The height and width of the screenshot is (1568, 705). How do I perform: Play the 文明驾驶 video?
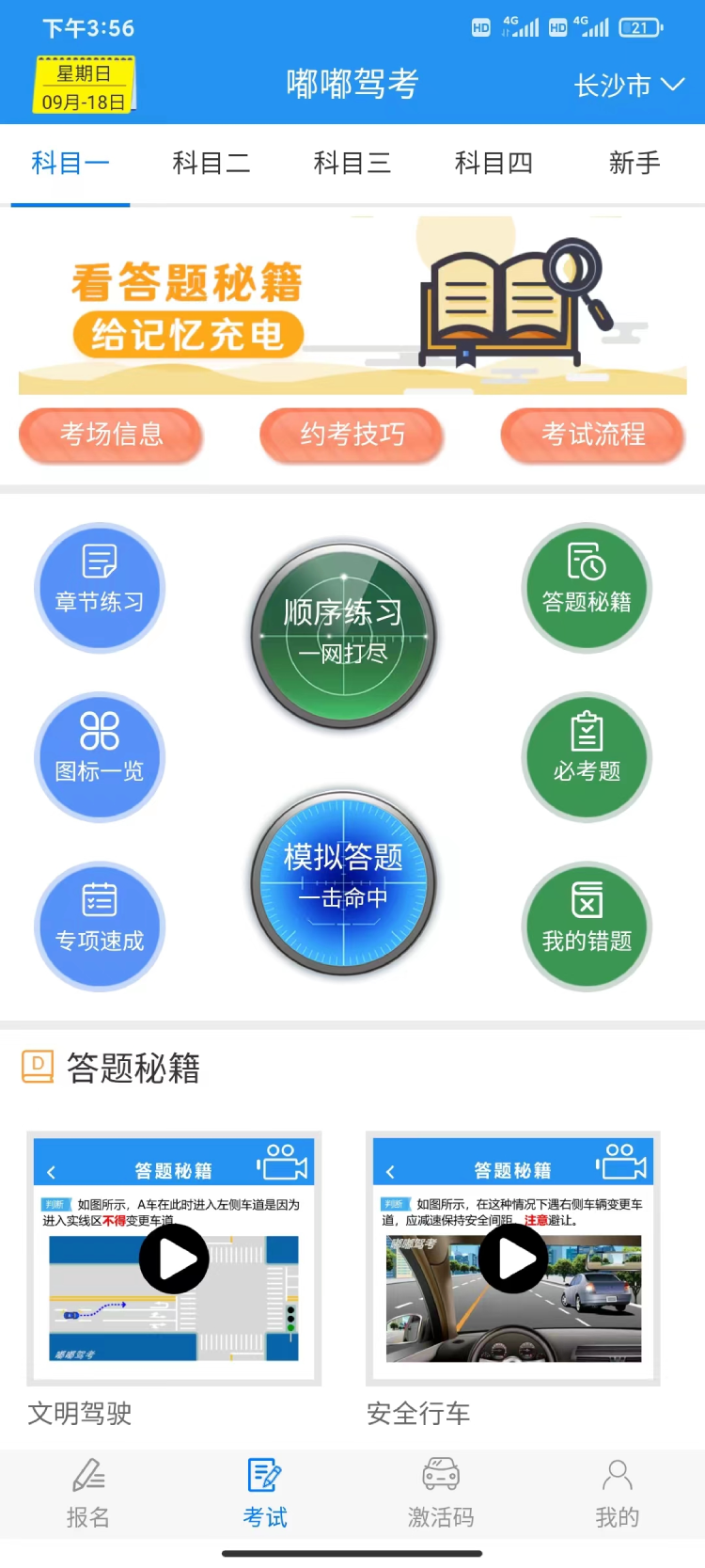[x=173, y=1259]
